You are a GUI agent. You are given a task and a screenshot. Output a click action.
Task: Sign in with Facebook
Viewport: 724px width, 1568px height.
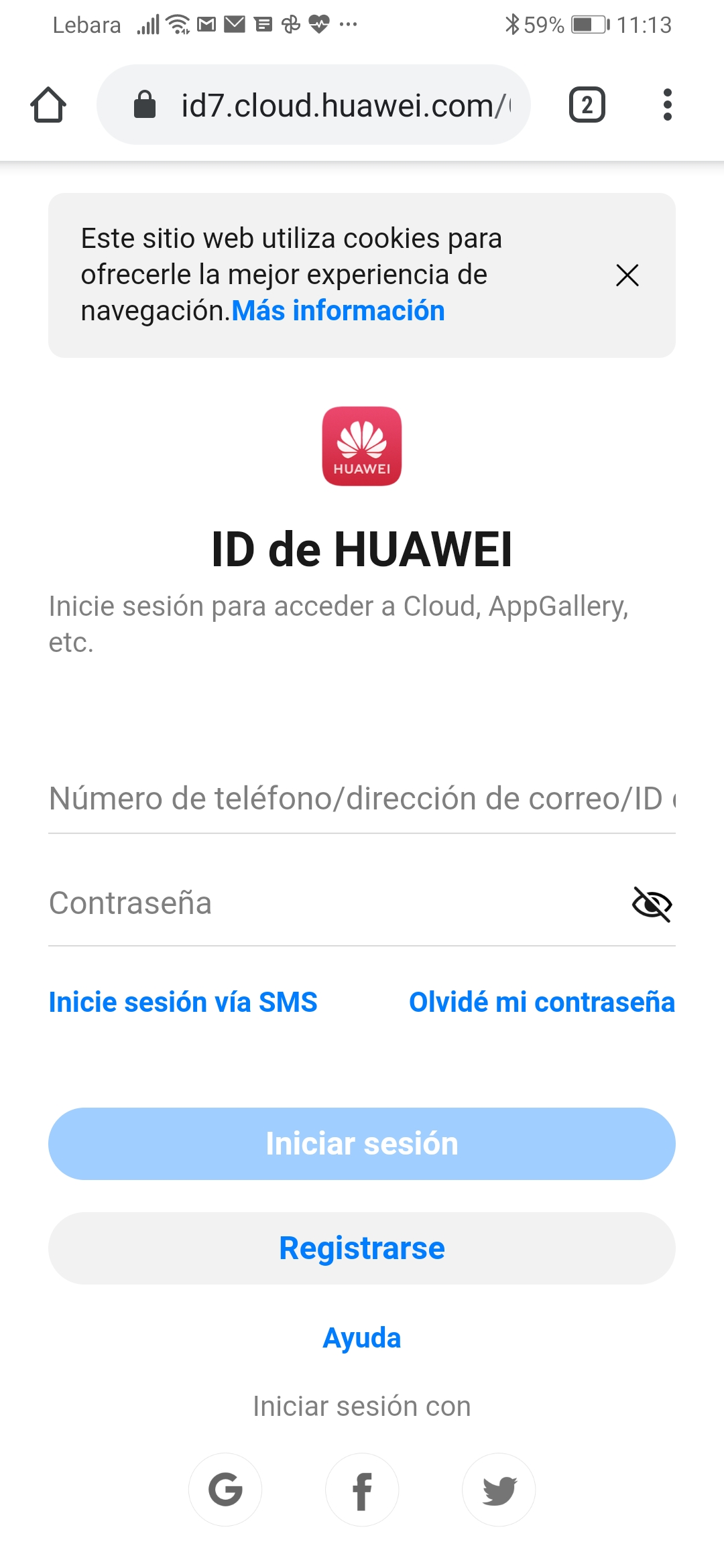tap(362, 1490)
